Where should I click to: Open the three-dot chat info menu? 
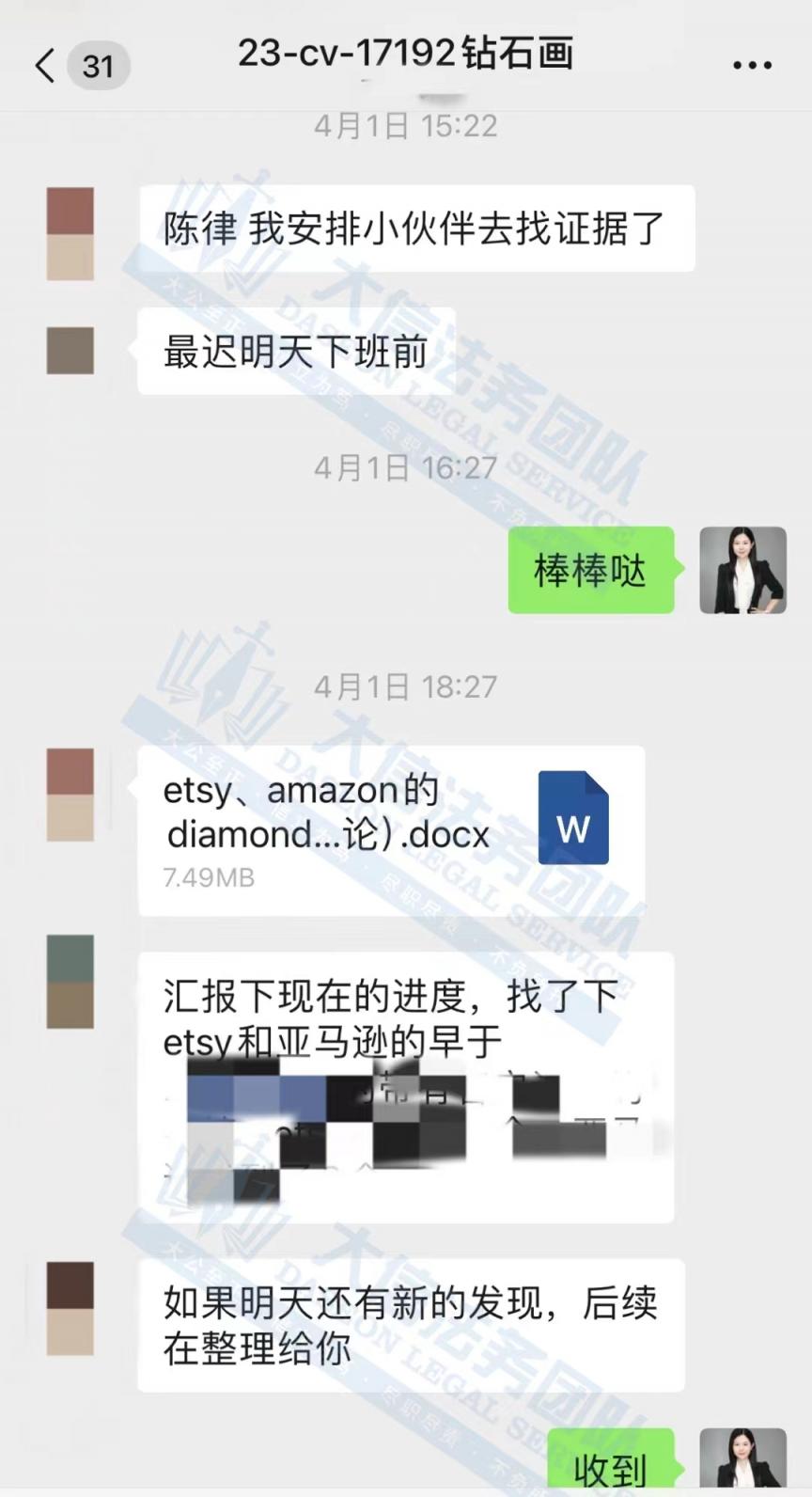point(752,65)
